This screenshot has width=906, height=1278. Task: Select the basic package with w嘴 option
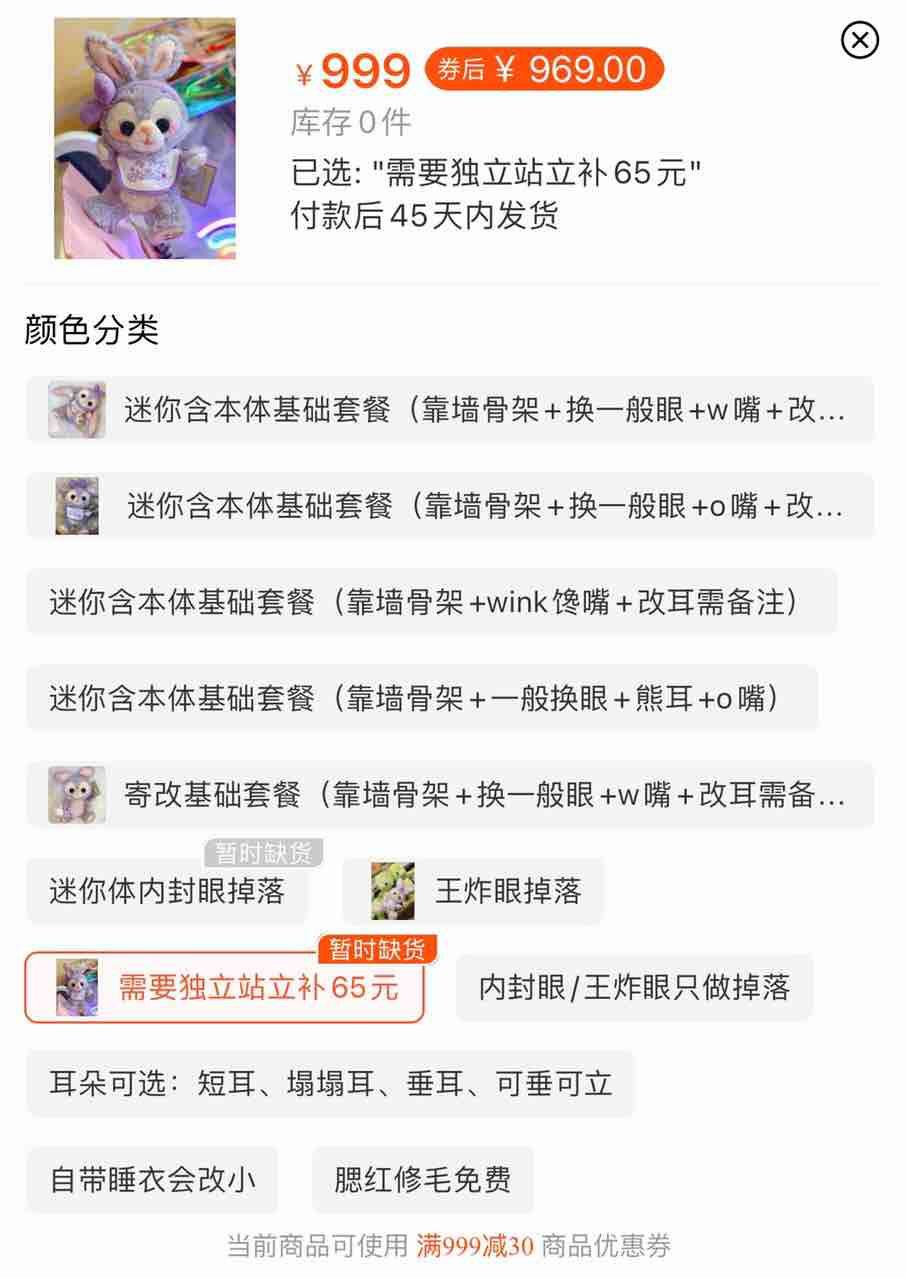click(450, 410)
